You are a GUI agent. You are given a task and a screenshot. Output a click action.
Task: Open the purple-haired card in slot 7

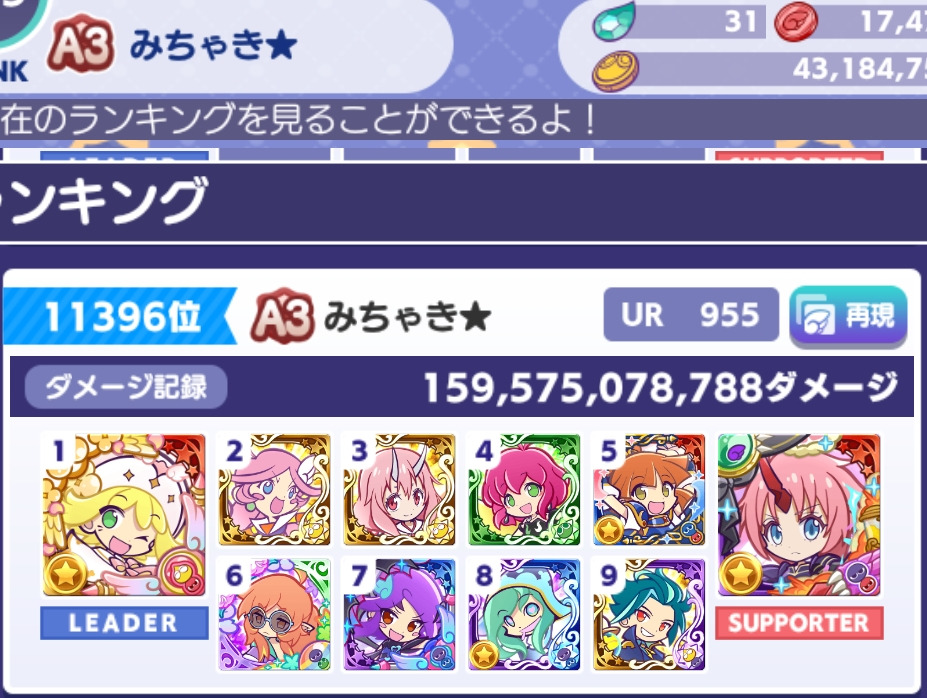click(398, 614)
